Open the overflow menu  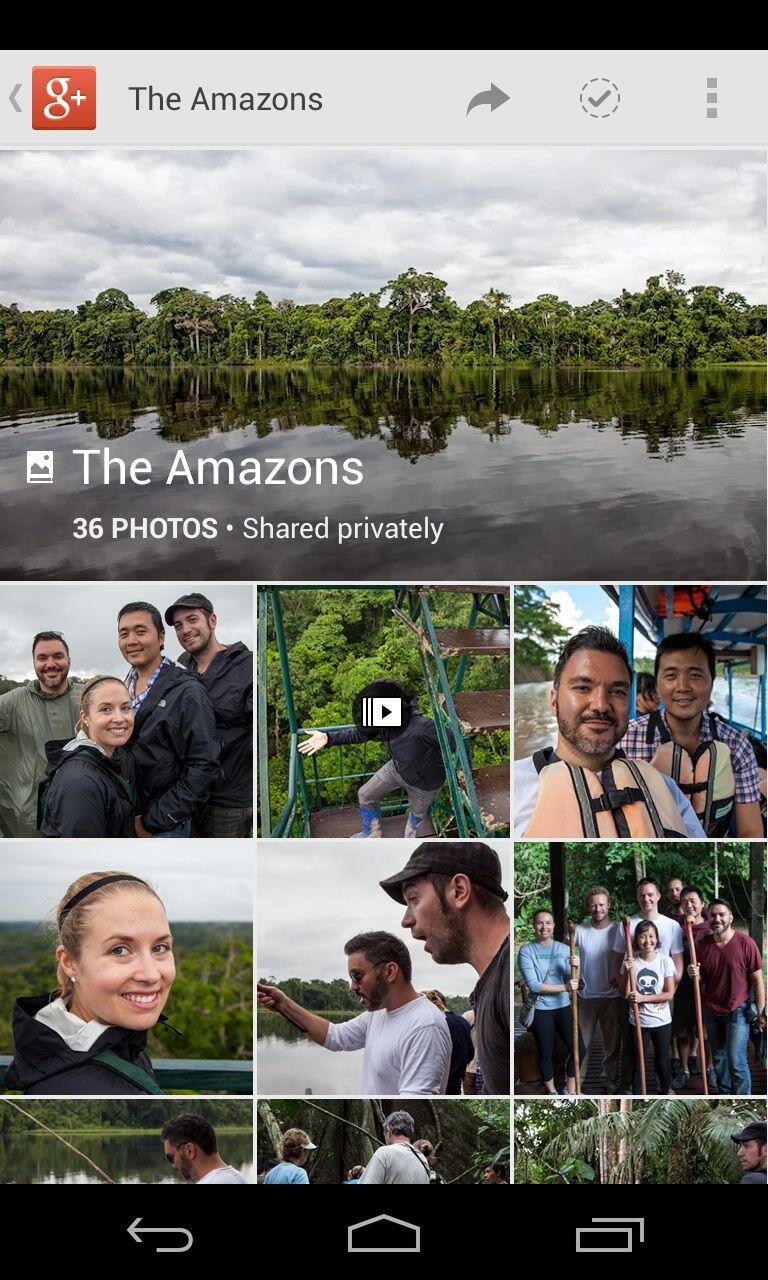tap(712, 99)
